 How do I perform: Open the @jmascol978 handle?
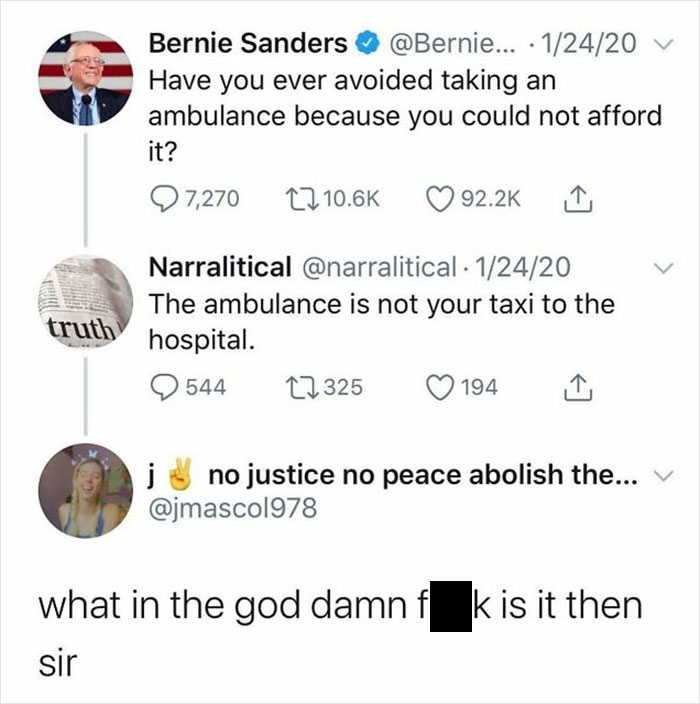pos(233,510)
